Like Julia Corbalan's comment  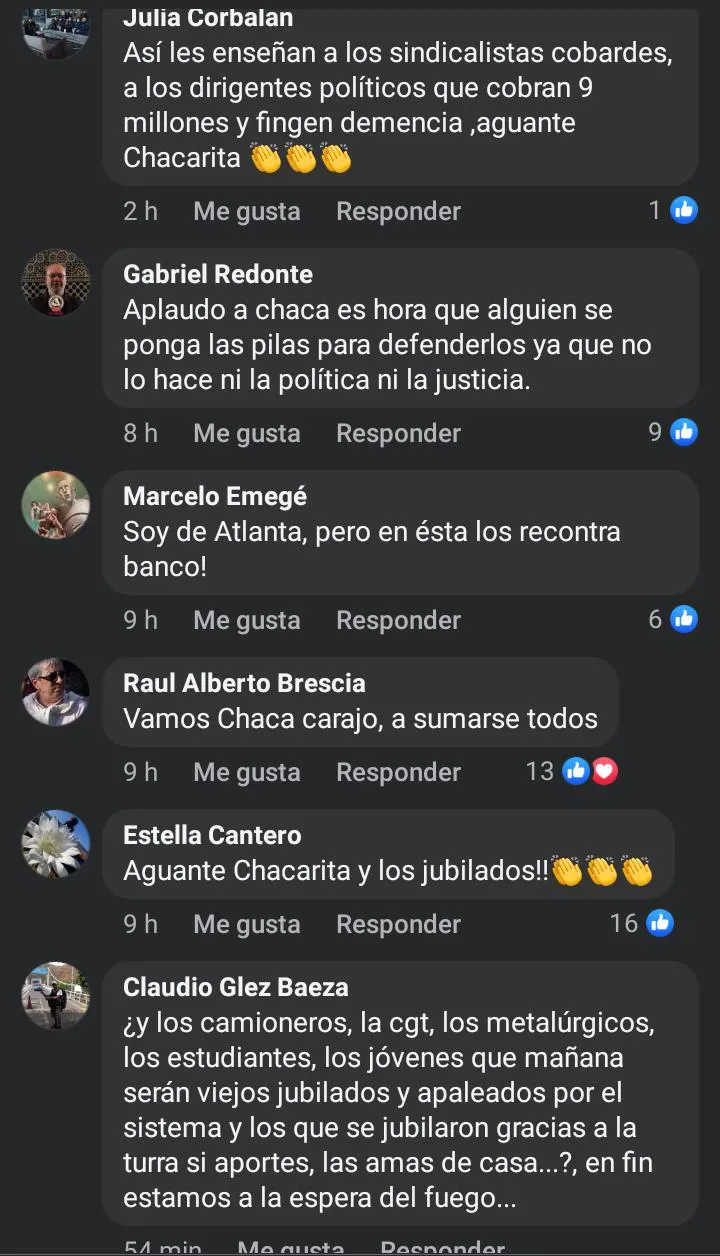[x=246, y=211]
